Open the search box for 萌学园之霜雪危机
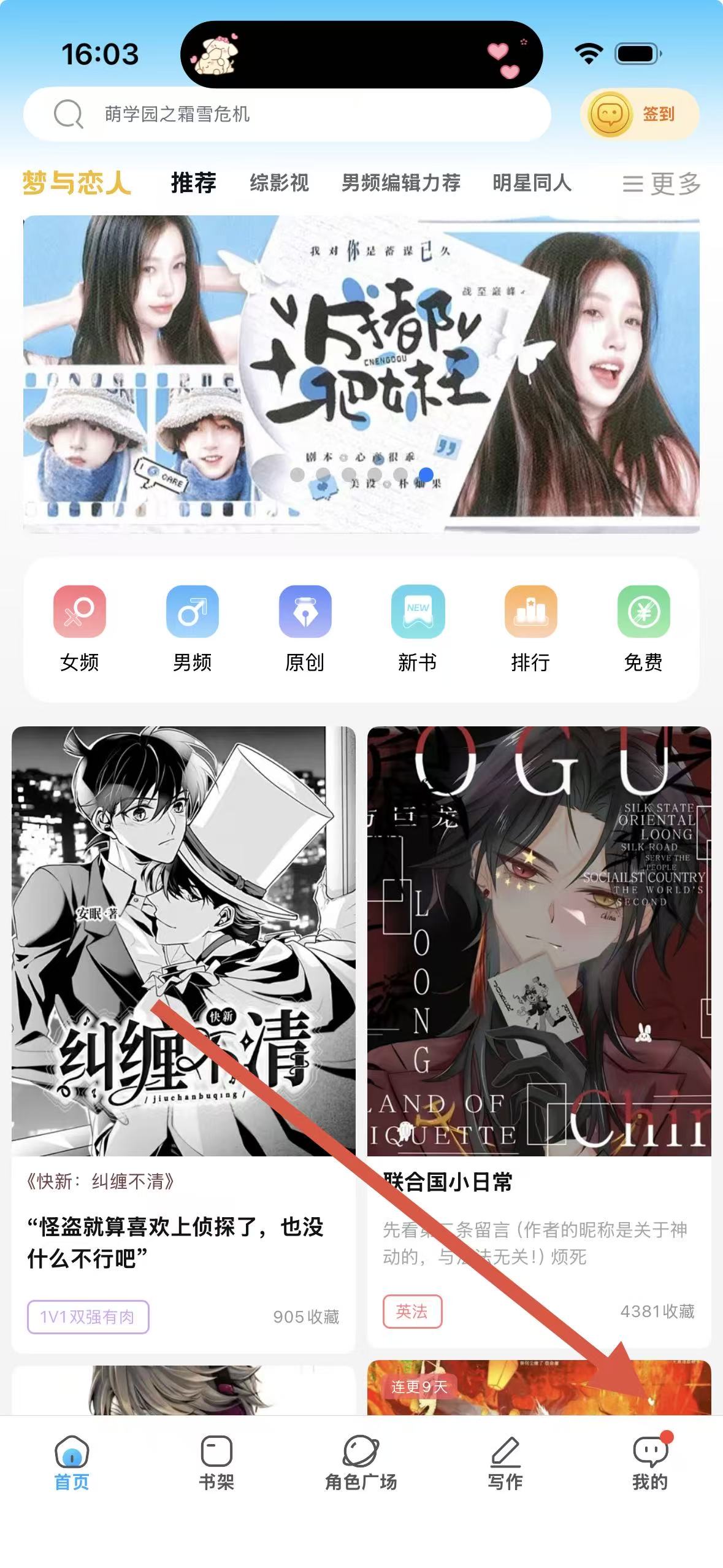Screen dimensions: 723x1568 (286, 114)
